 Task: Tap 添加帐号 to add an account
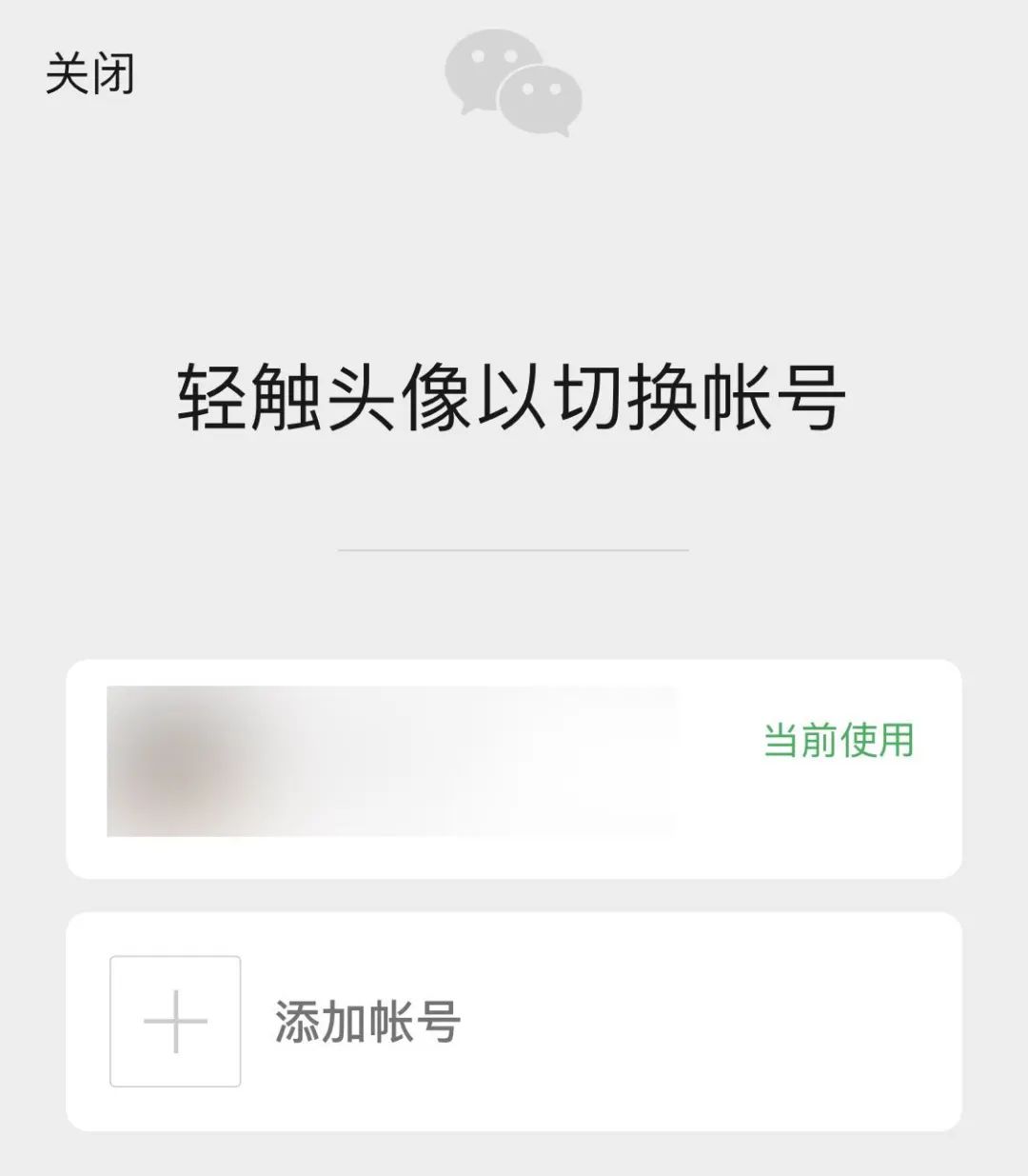click(x=367, y=1021)
